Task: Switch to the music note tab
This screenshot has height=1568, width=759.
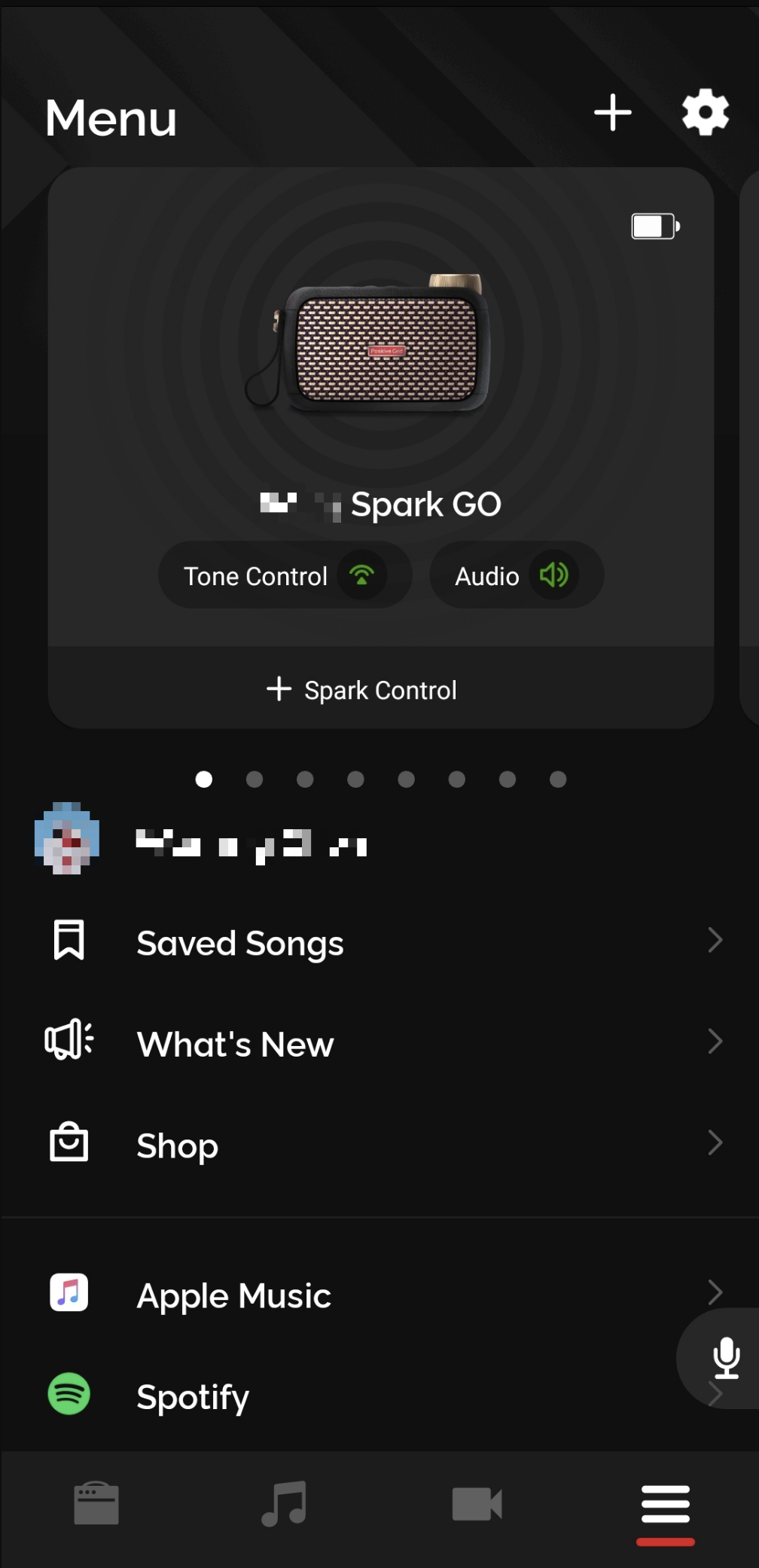Action: pyautogui.click(x=285, y=1503)
